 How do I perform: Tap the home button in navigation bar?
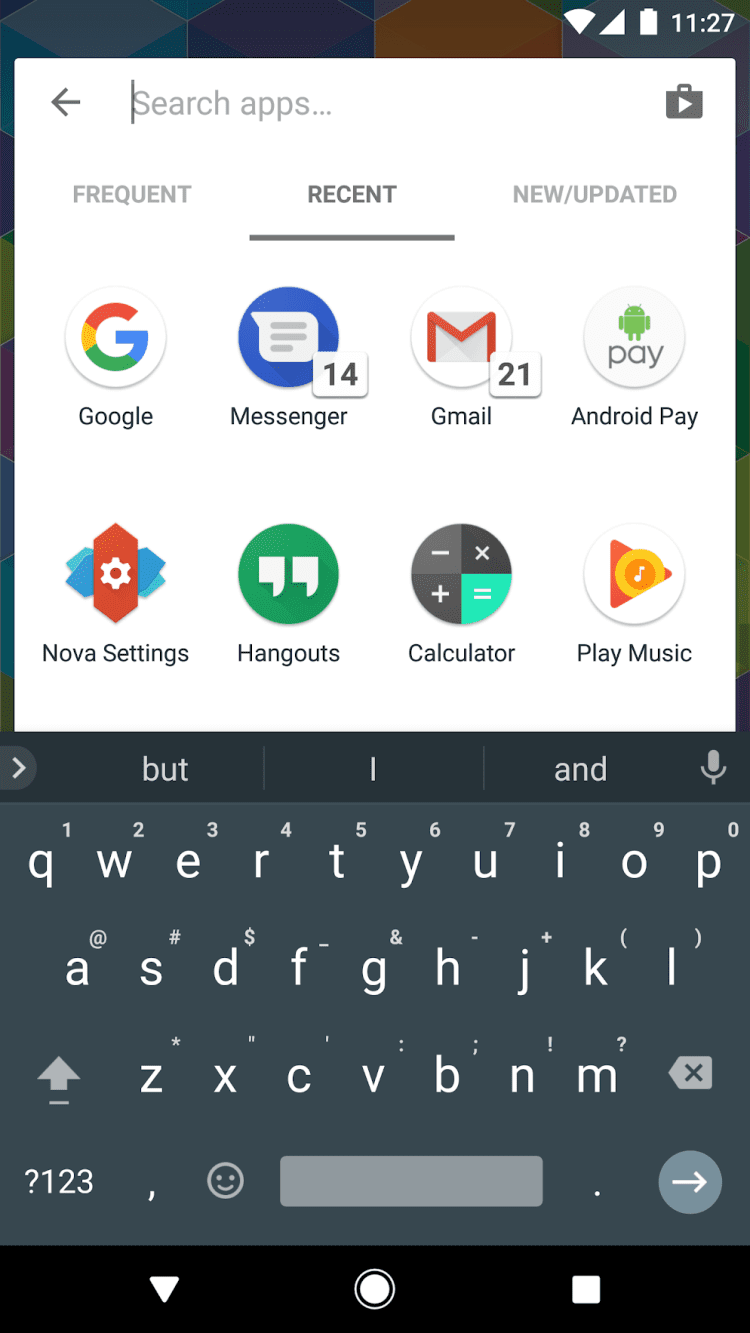(x=375, y=1290)
